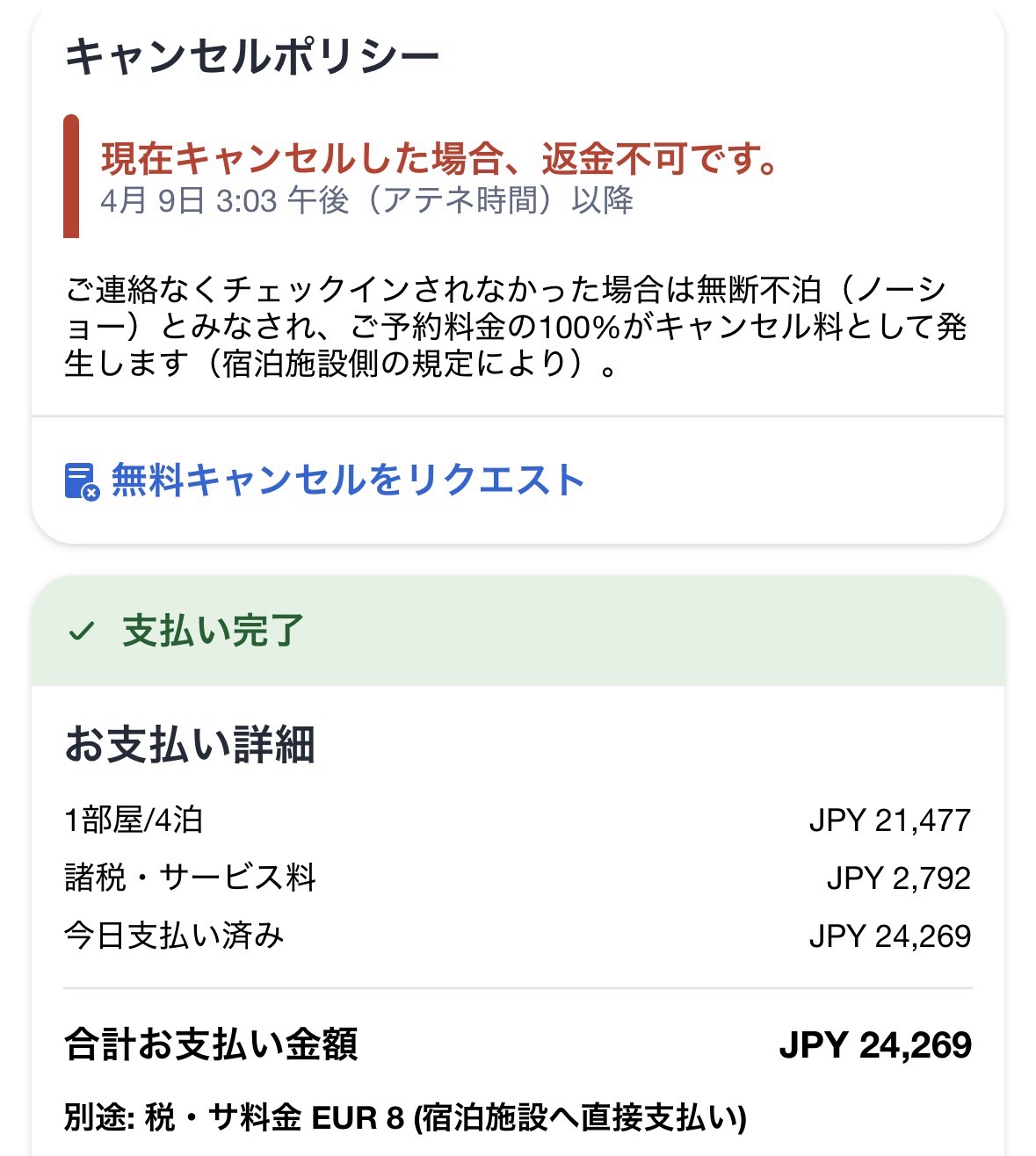Tap 無料キャンセルをリクエスト link
This screenshot has width=1036, height=1156.
point(346,480)
